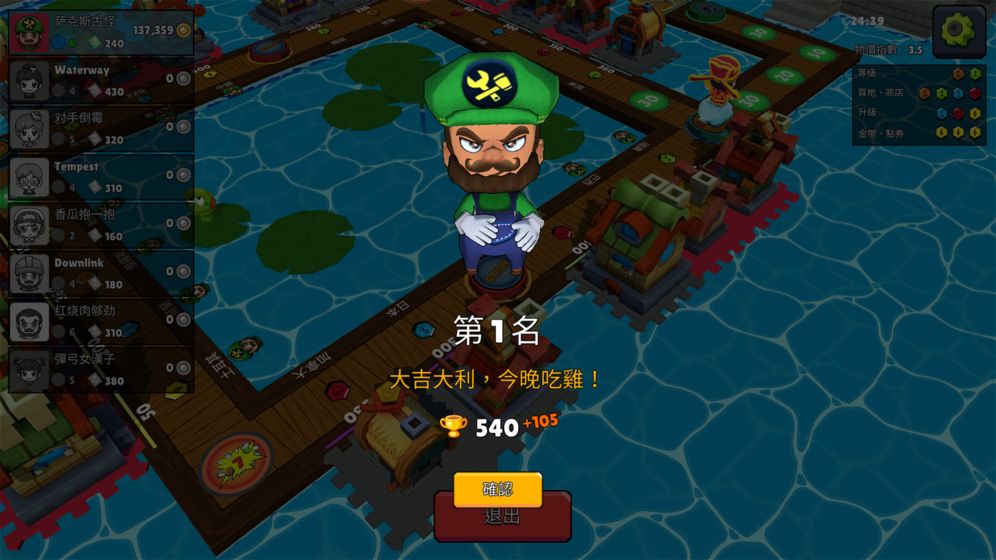Tap the red 退出 exit button

pos(502,520)
